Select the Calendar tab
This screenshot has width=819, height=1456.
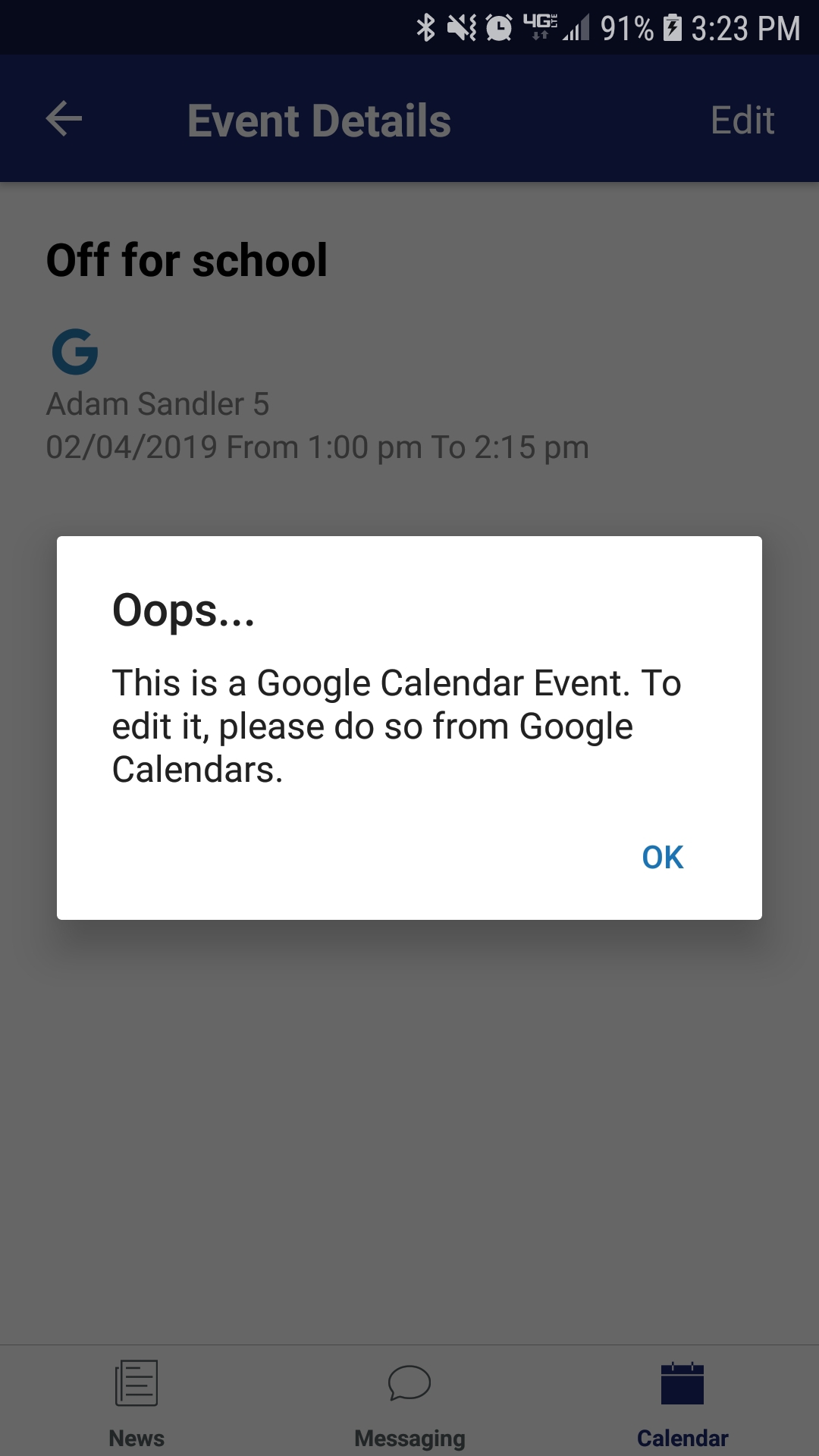pos(682,1401)
